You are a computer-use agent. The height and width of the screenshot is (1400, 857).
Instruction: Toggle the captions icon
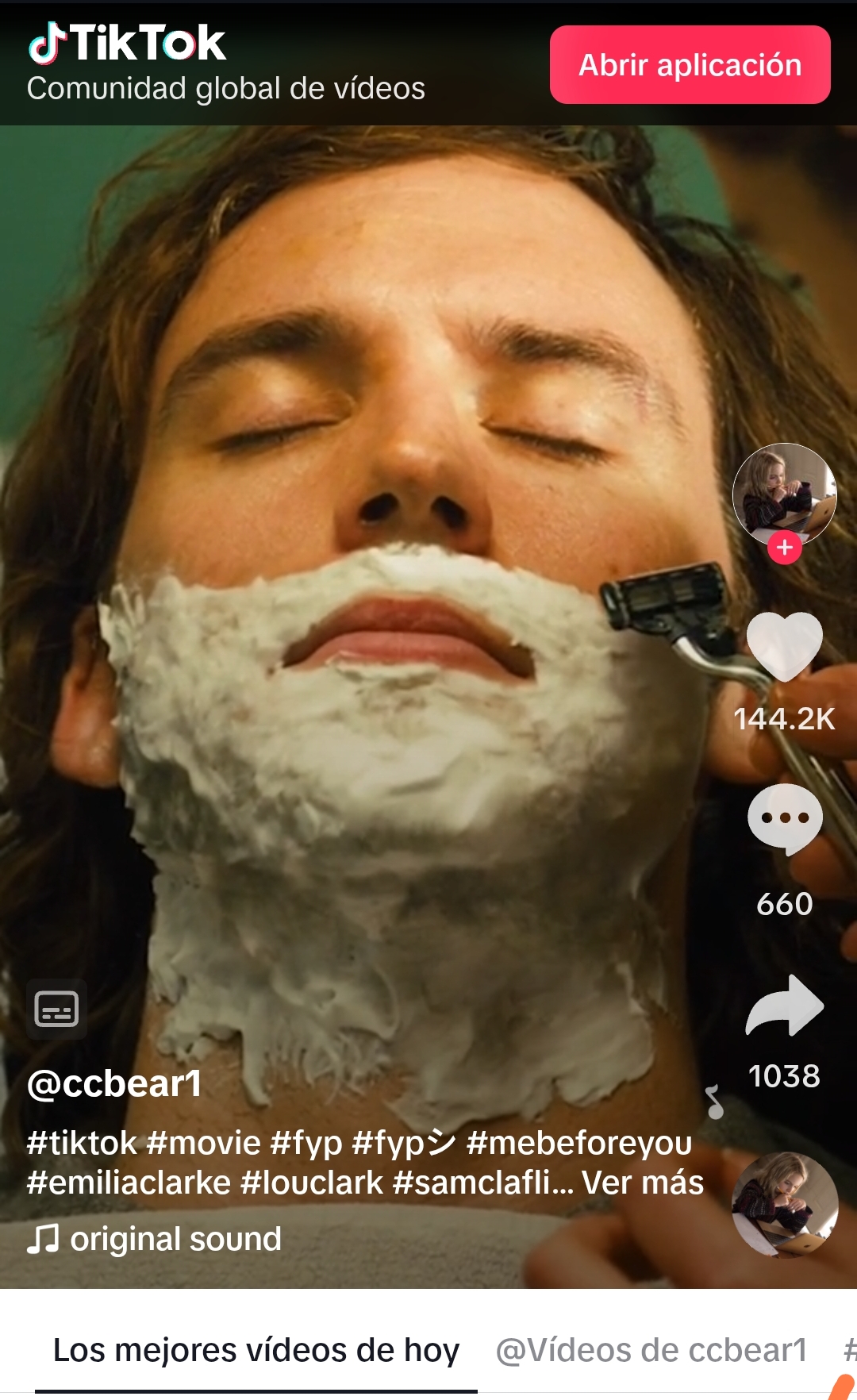(x=56, y=1010)
